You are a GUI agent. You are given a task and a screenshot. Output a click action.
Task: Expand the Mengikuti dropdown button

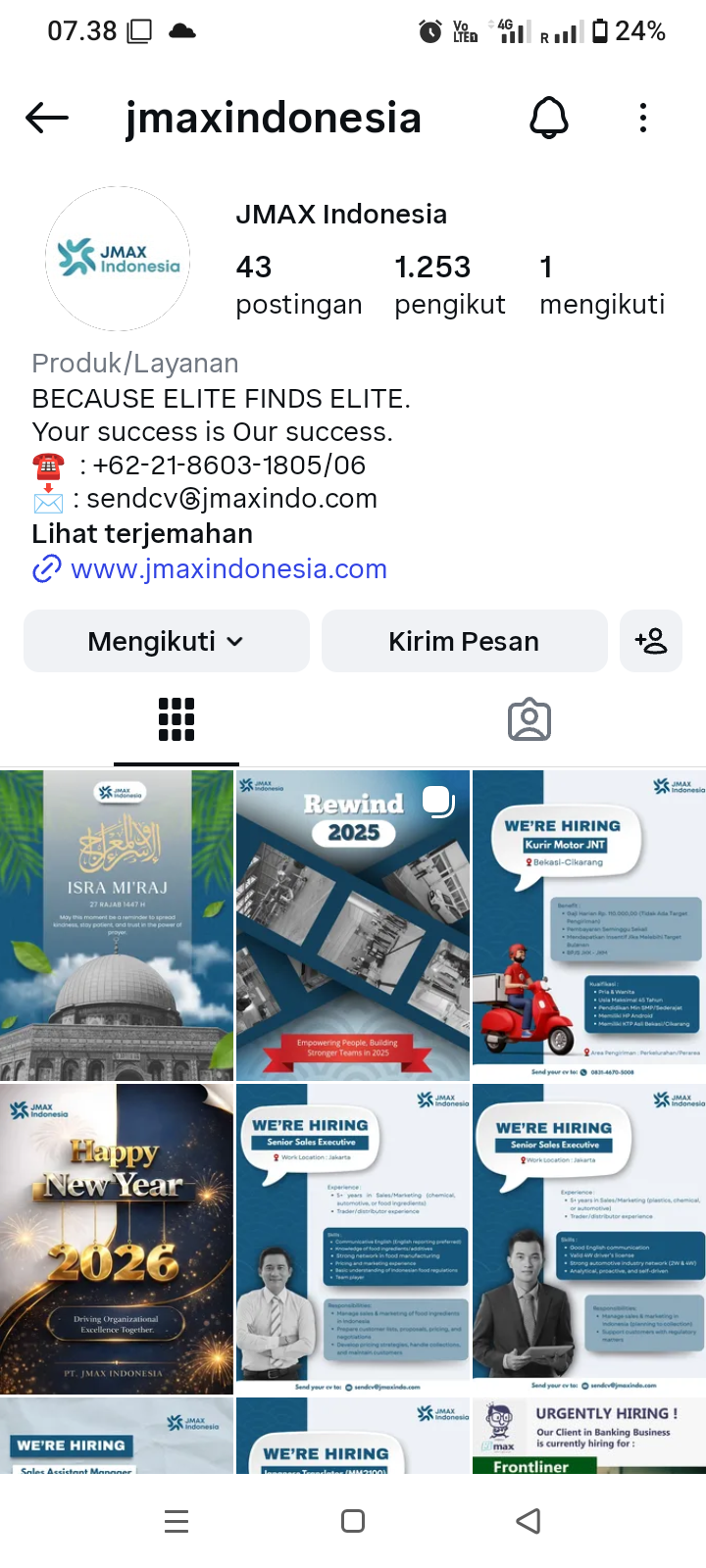click(x=167, y=642)
